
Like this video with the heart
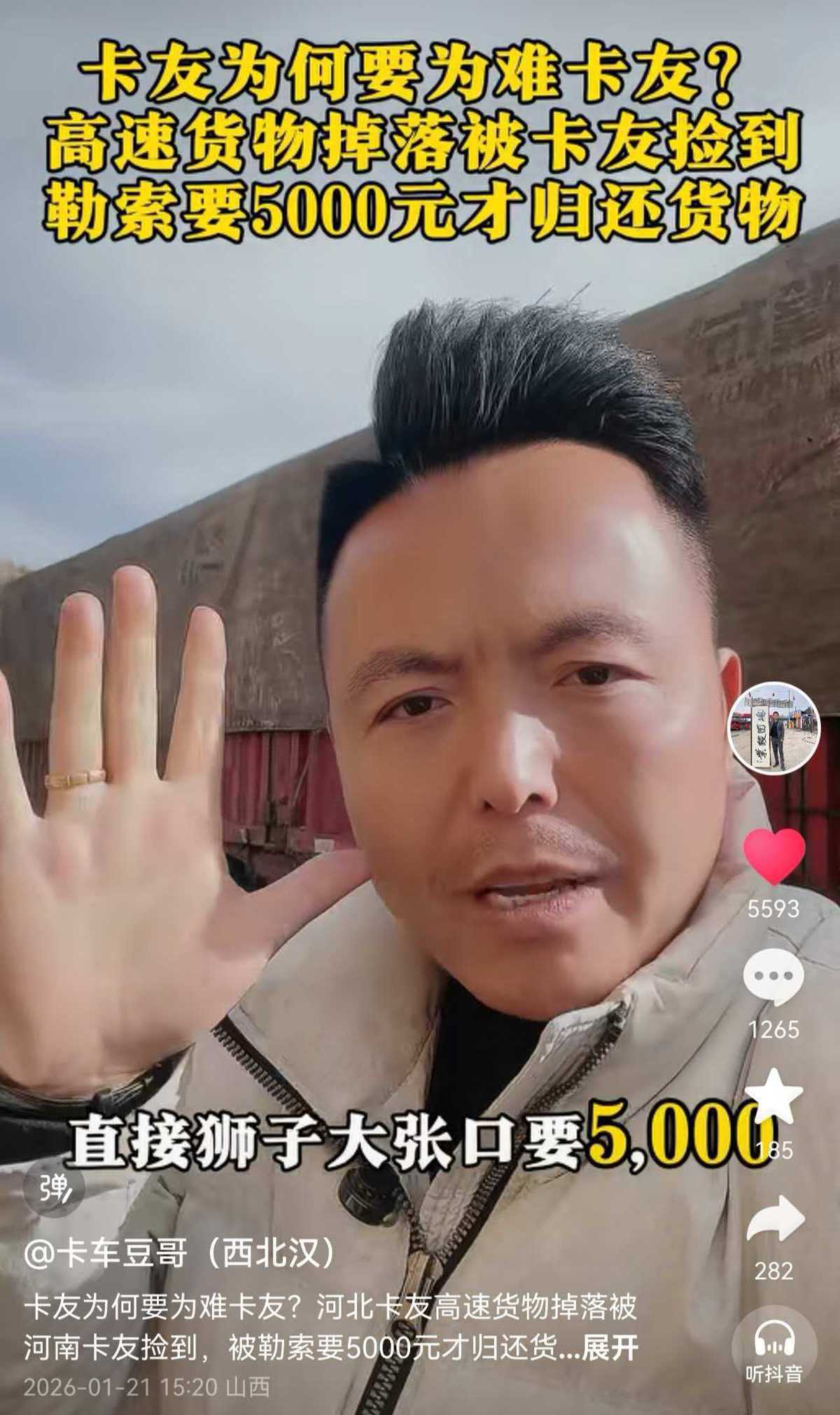click(x=773, y=856)
